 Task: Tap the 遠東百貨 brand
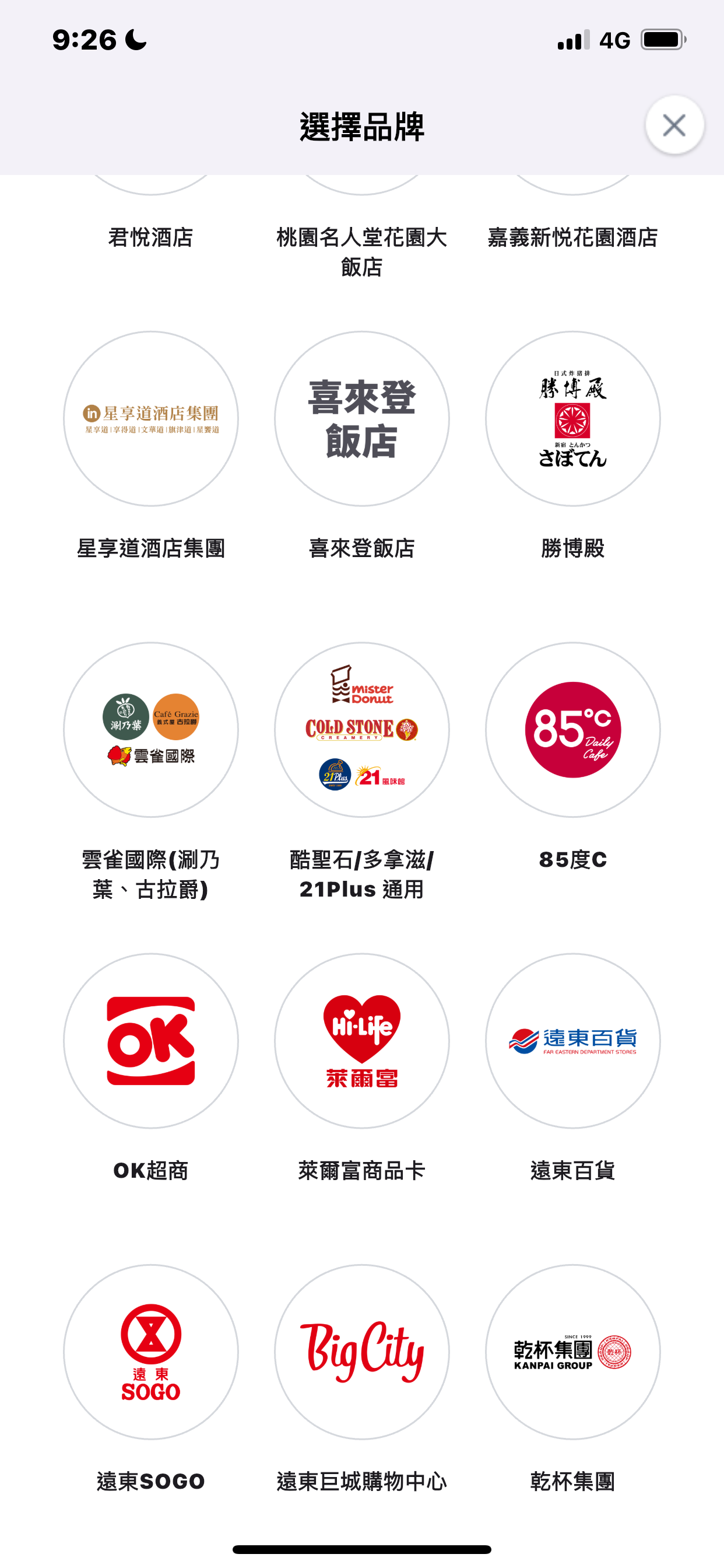[572, 1041]
